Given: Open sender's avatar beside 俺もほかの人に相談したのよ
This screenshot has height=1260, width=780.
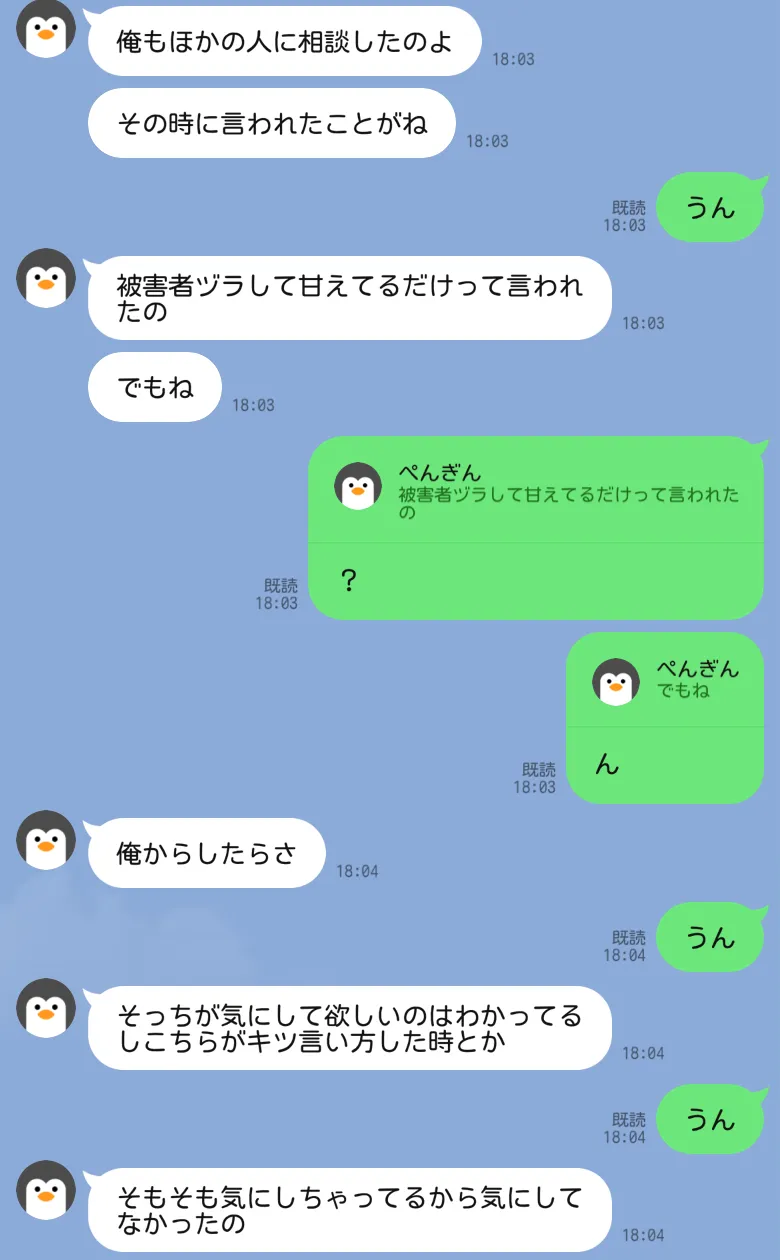Looking at the screenshot, I should point(46,28).
